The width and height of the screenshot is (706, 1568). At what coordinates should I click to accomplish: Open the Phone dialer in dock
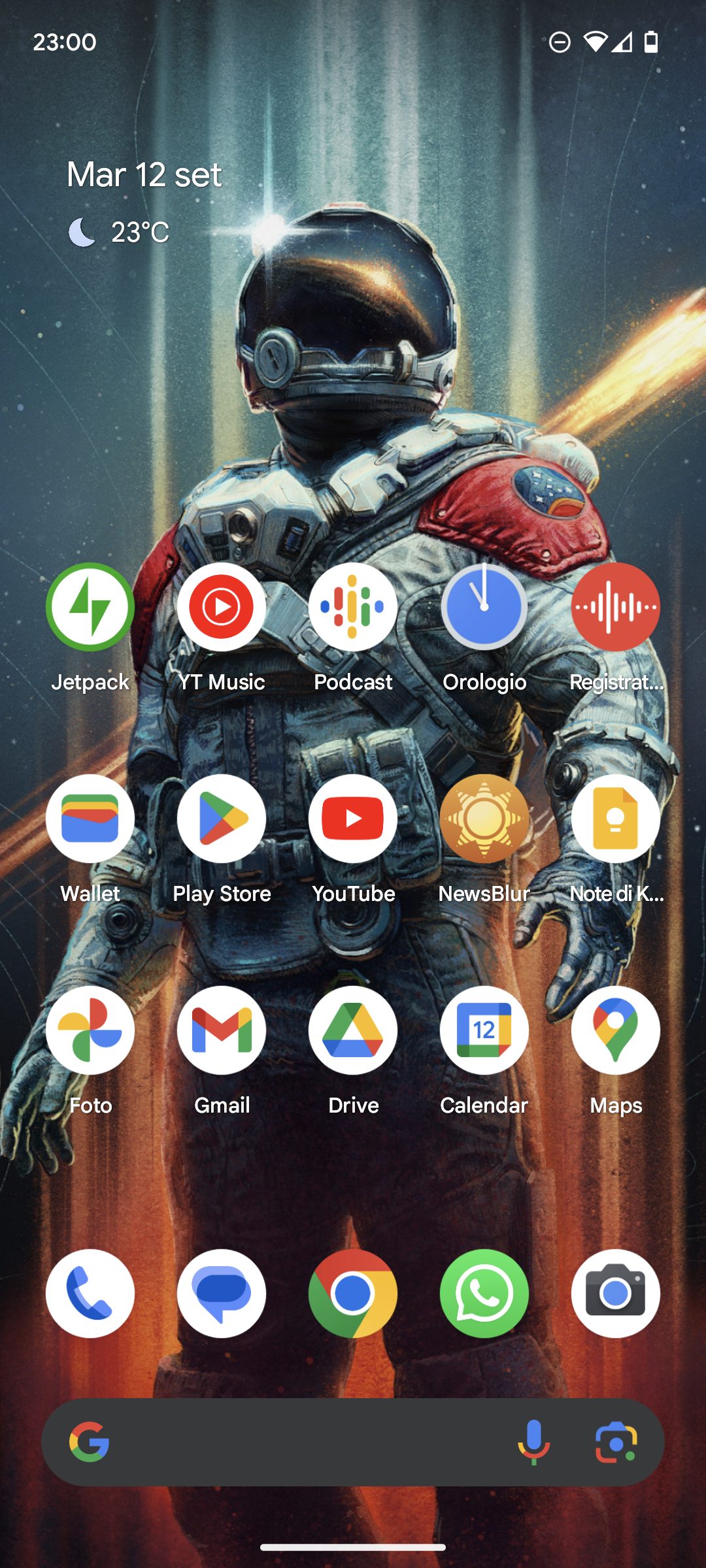pos(90,1294)
